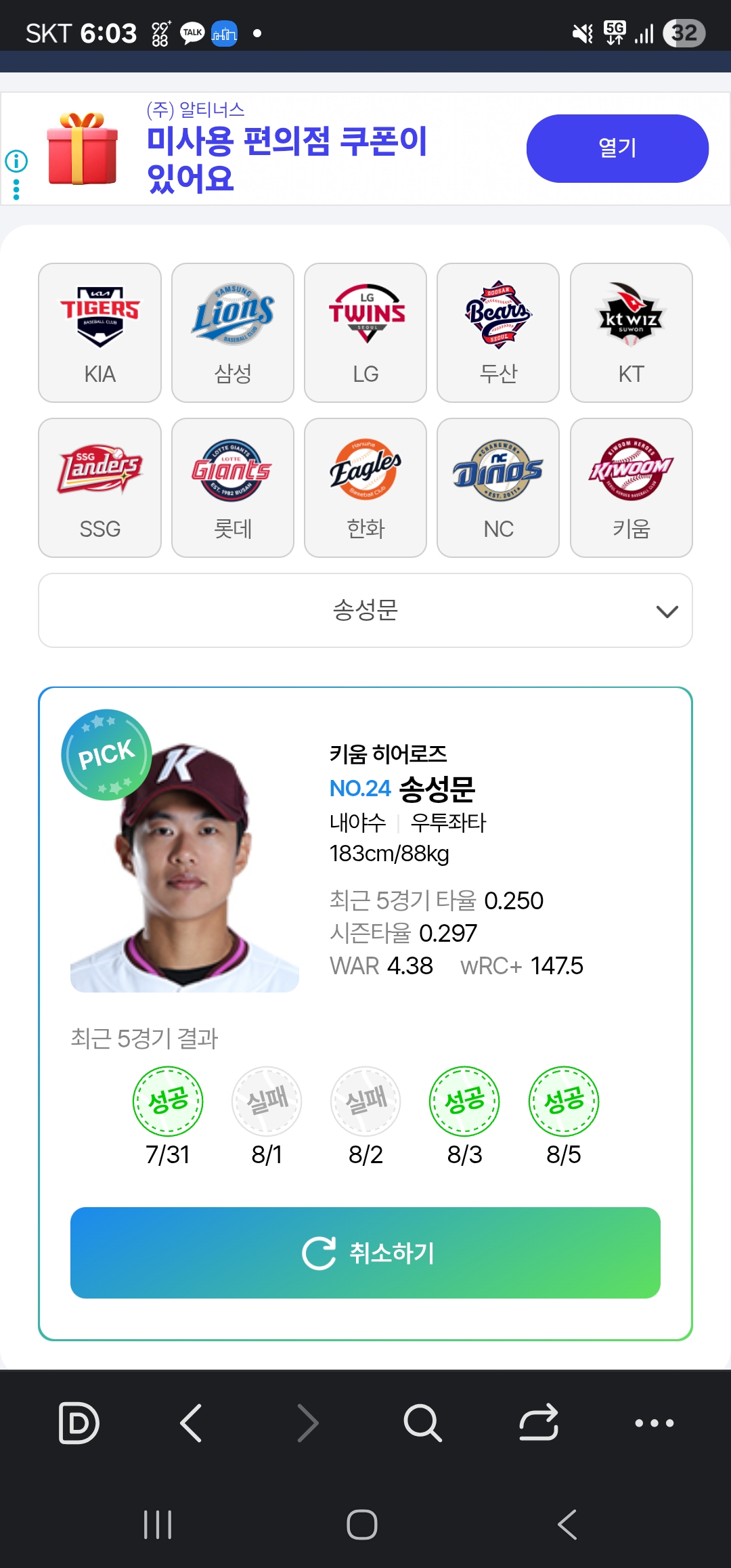Expand the 송성문 player dropdown

pos(365,611)
